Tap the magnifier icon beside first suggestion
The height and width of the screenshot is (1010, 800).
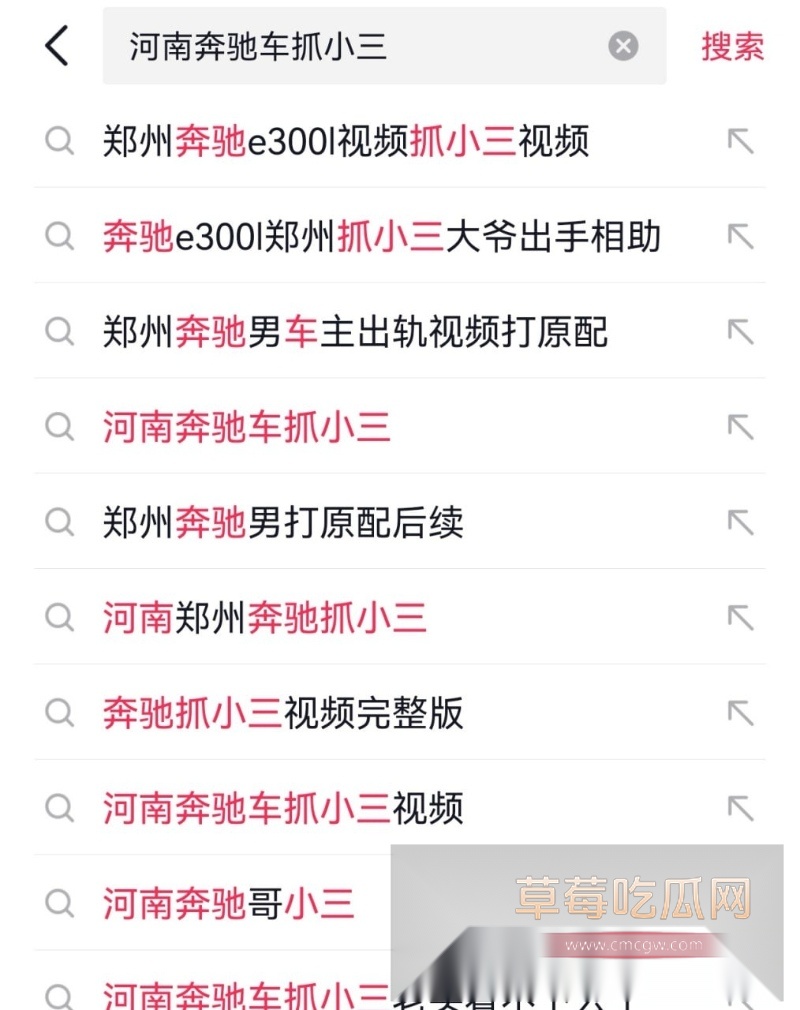(59, 141)
